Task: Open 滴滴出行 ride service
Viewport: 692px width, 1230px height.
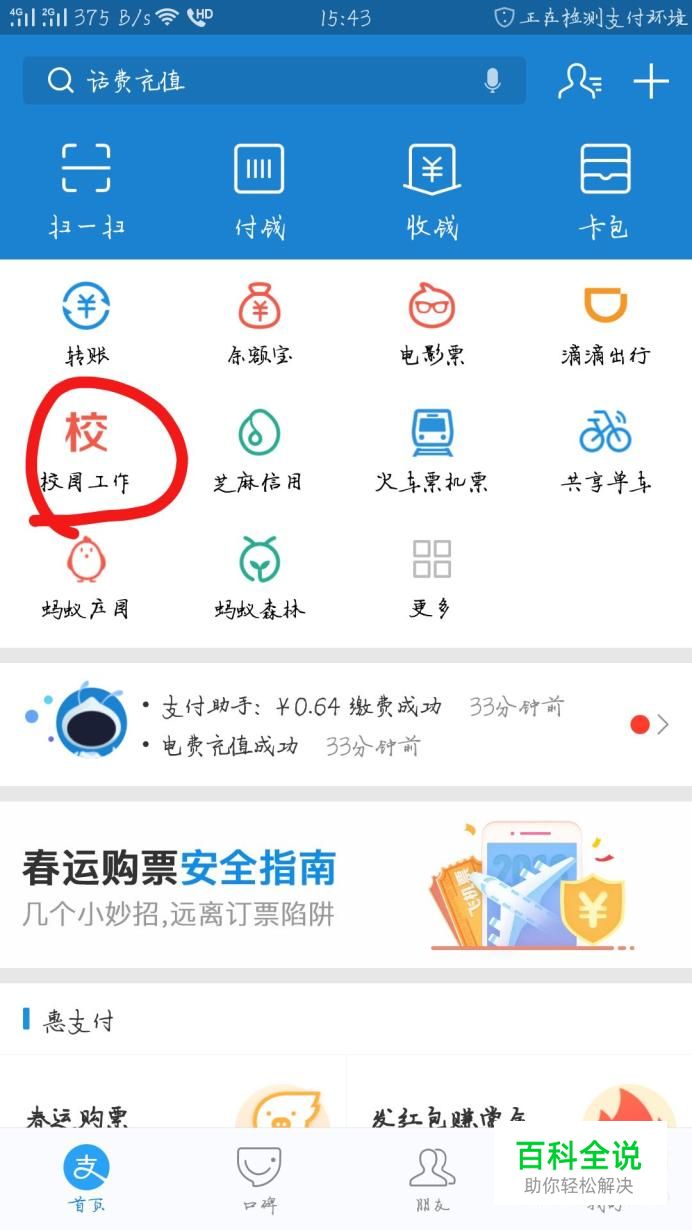Action: (x=605, y=322)
